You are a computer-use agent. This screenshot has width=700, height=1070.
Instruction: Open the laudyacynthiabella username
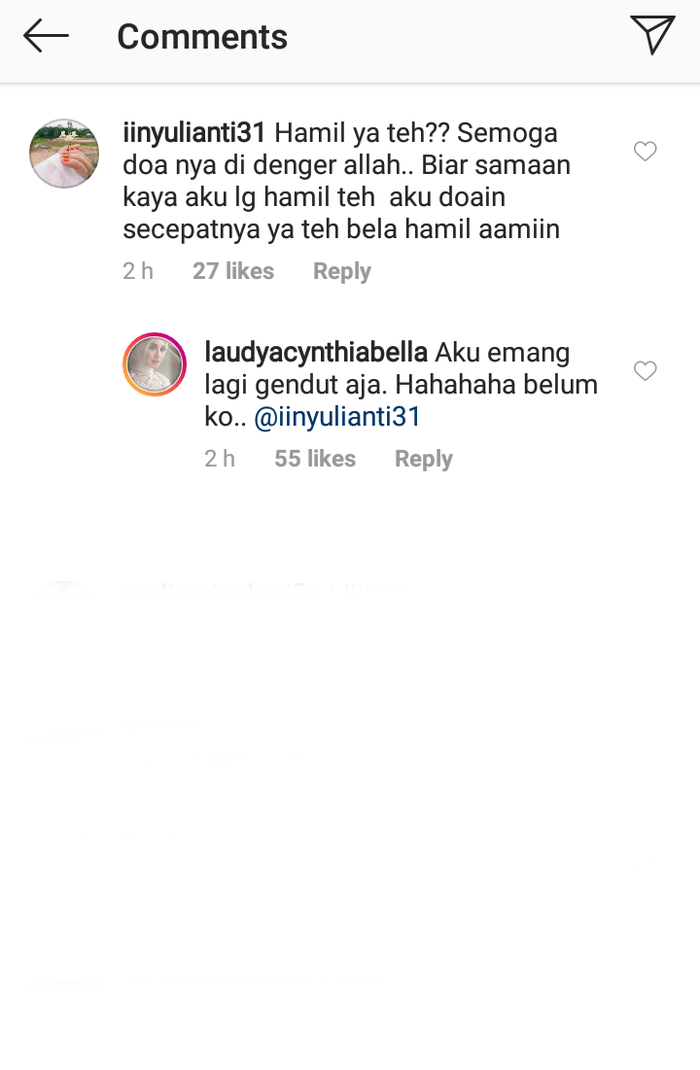coord(315,352)
